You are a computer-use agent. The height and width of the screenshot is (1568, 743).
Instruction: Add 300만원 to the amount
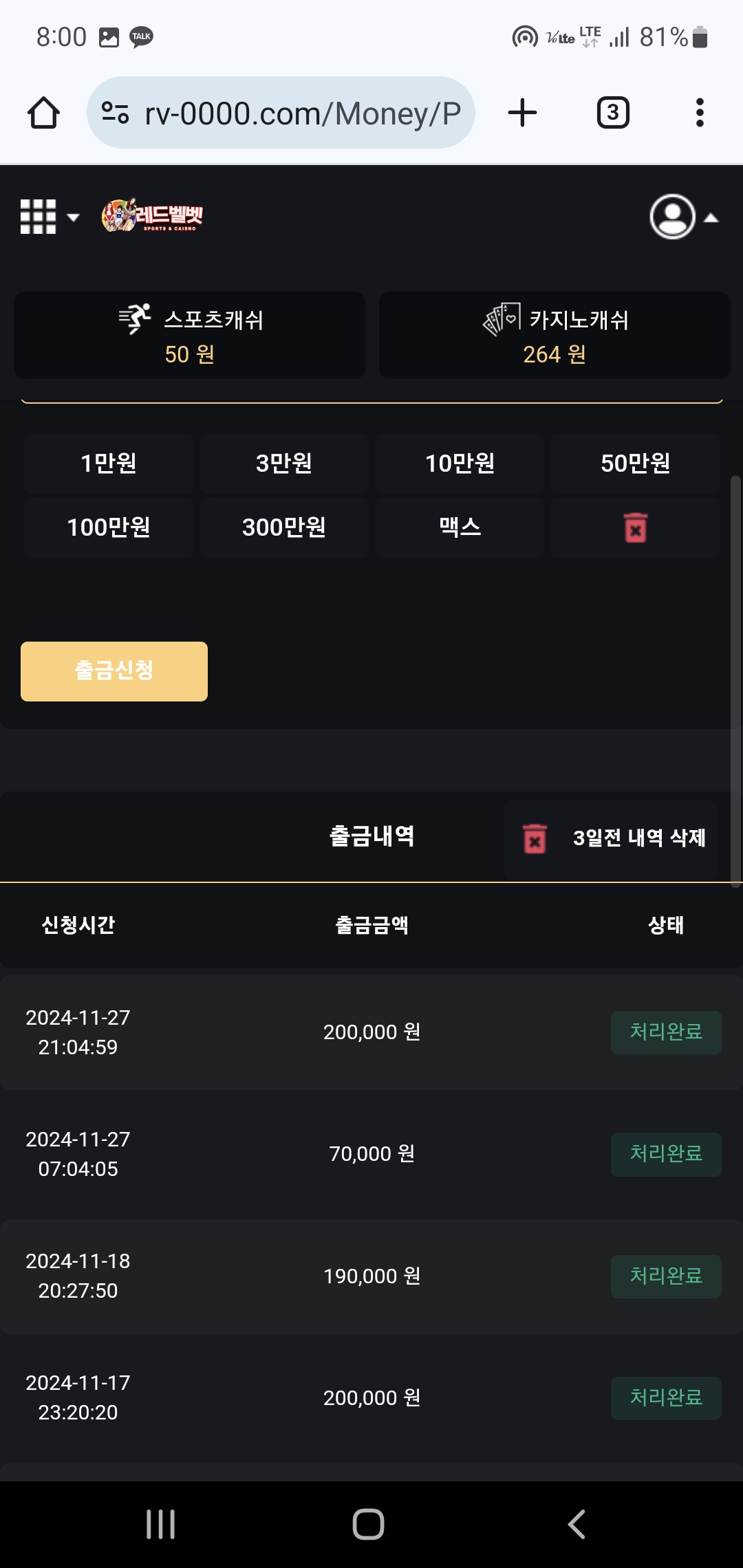[284, 527]
